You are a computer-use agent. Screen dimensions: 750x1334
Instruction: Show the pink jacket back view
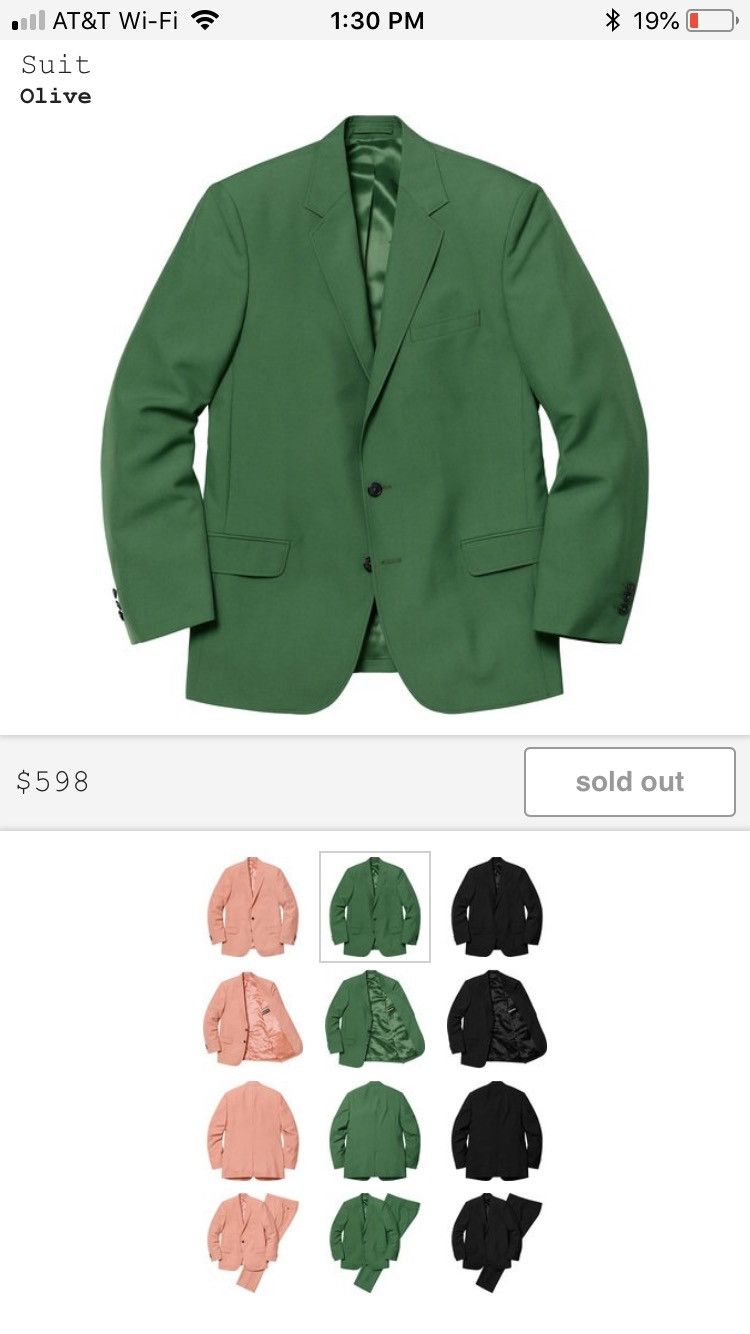[x=253, y=1130]
